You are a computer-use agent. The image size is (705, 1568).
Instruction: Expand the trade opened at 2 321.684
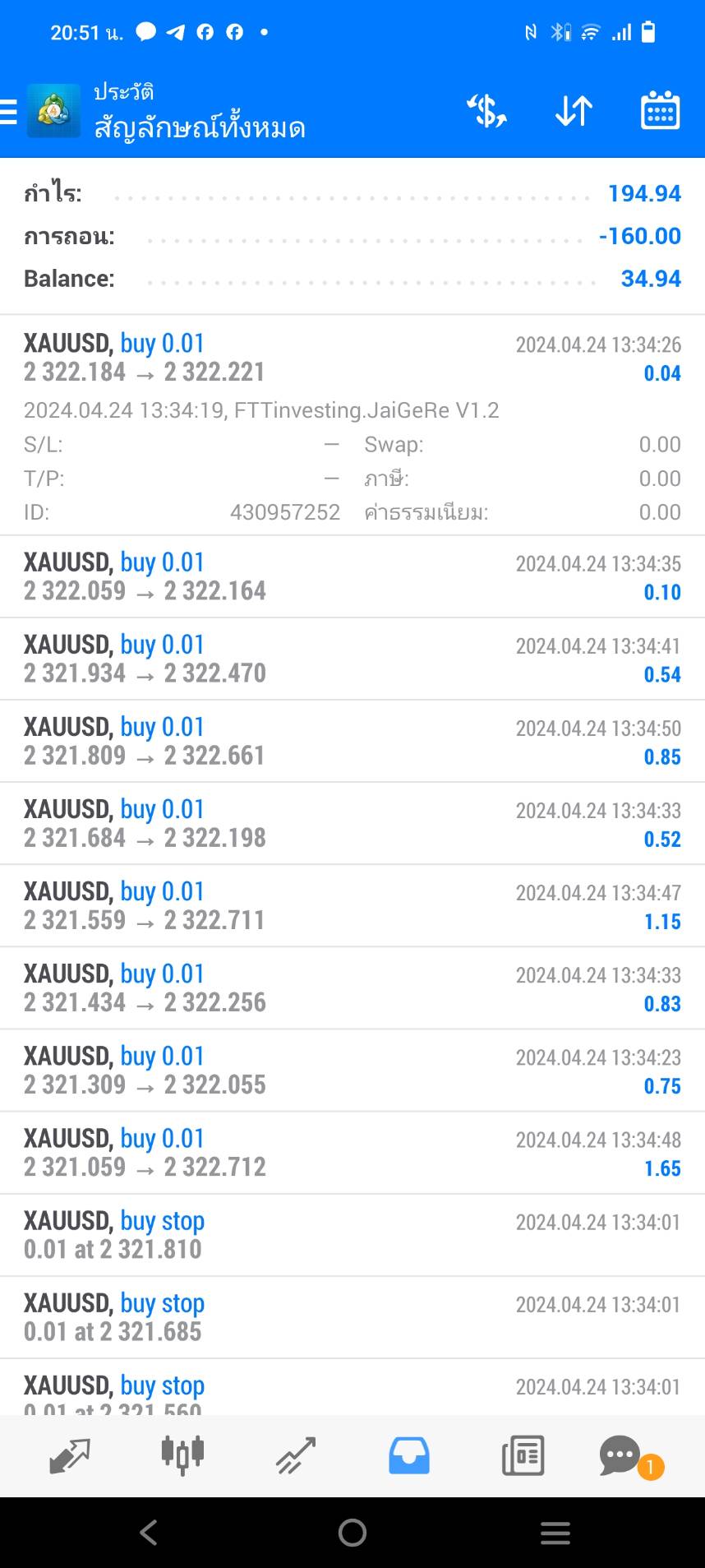tap(352, 823)
